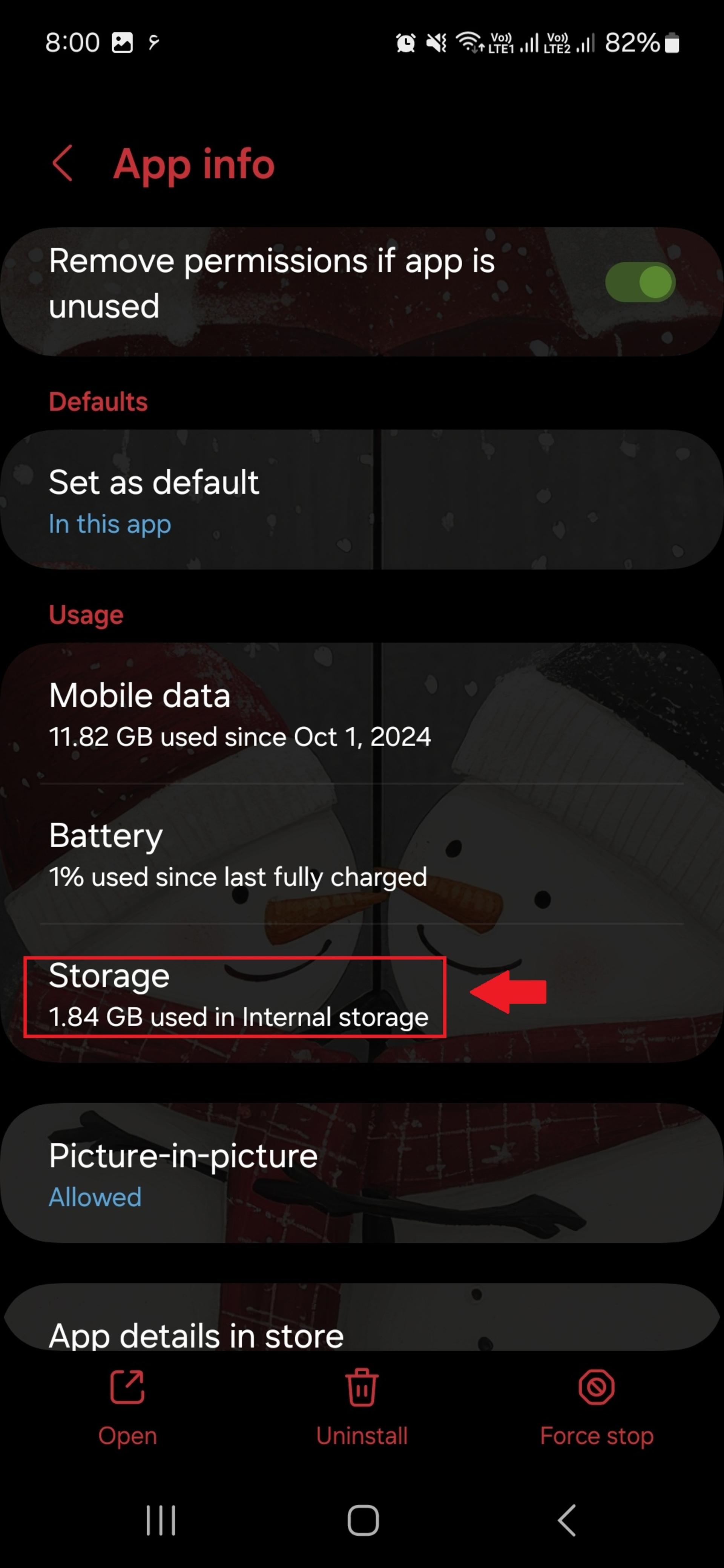Toggle Remove permissions if app is unused

pos(640,282)
